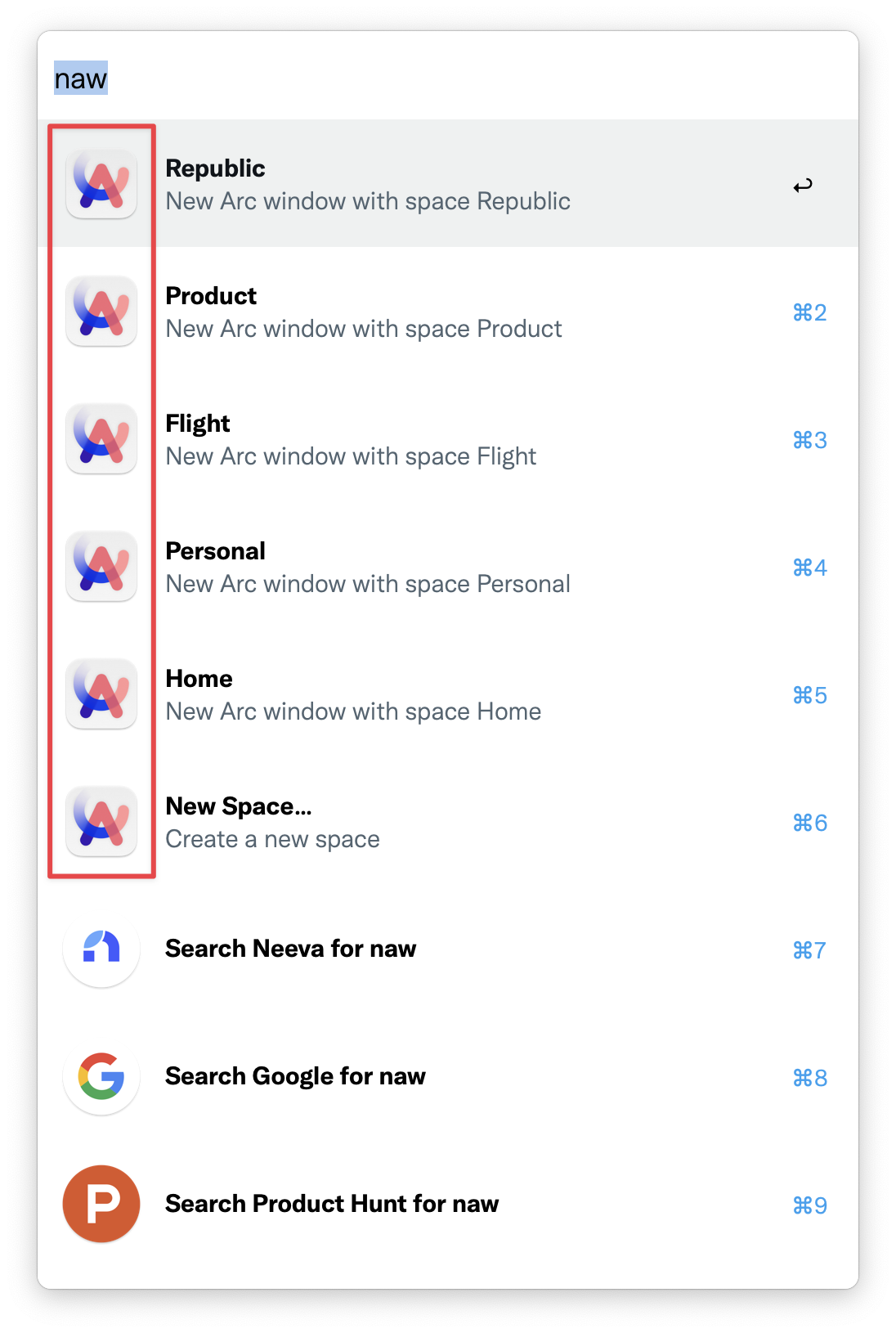This screenshot has height=1333, width=896.
Task: Click the Arc icon for the Flight space
Action: 101,438
